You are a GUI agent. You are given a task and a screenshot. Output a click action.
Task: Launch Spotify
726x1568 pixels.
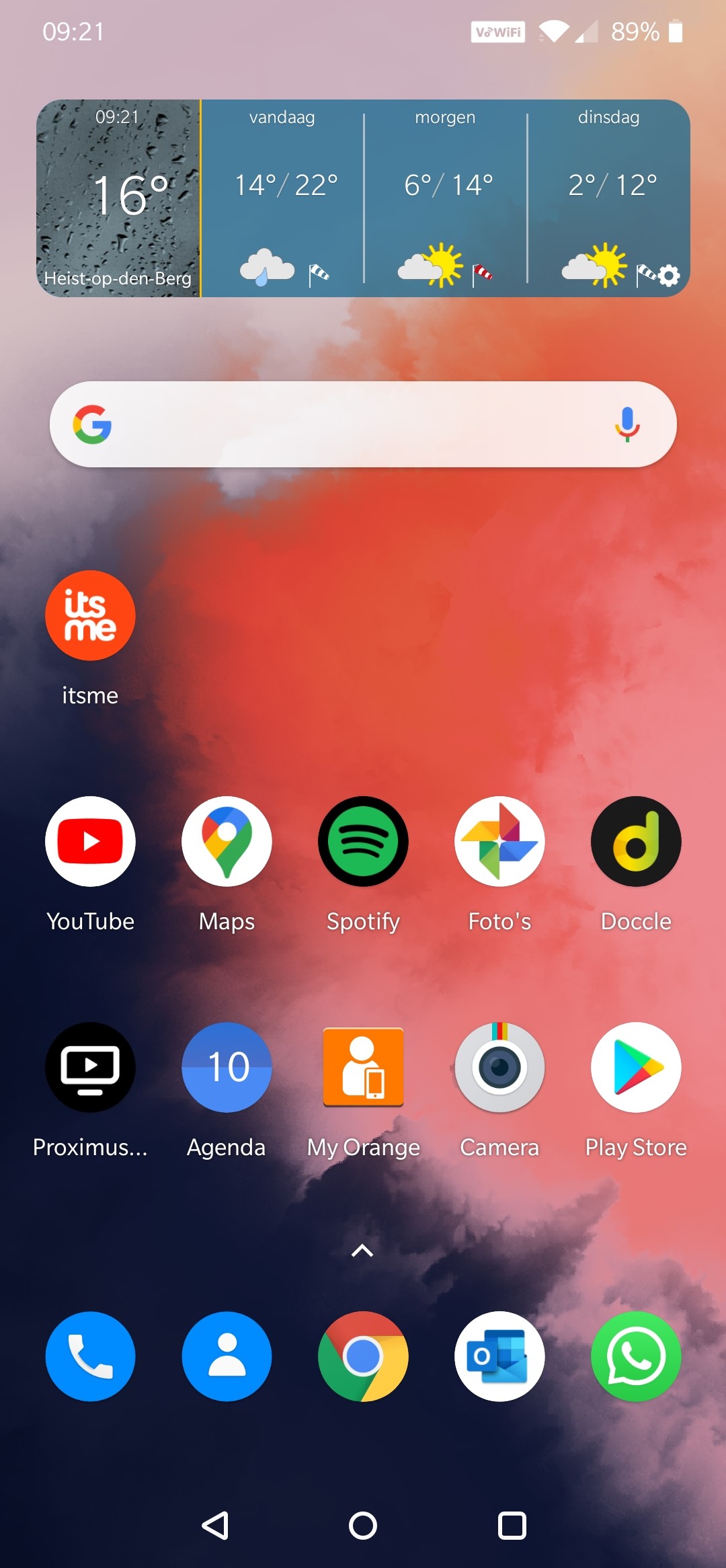tap(363, 841)
